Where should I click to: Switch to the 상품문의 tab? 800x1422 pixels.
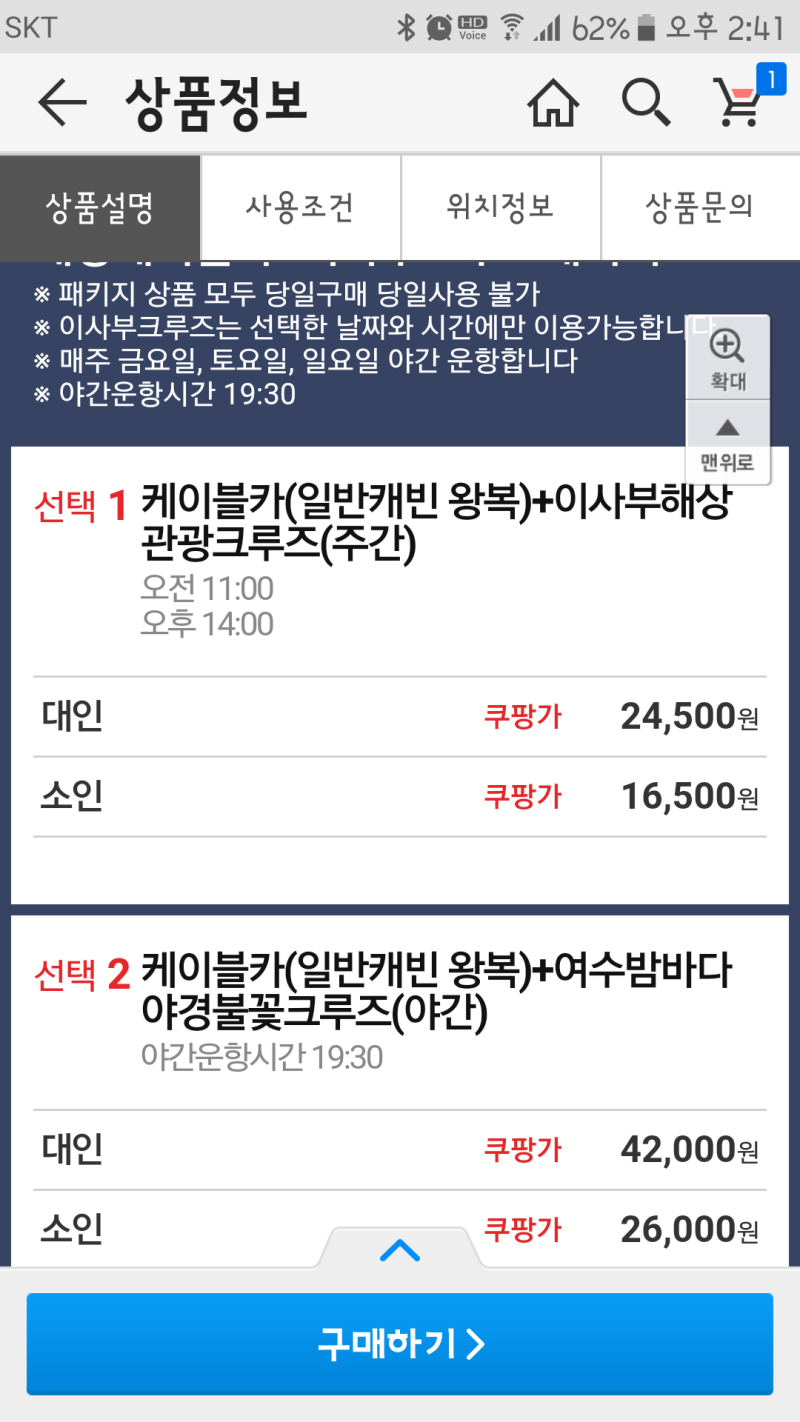click(x=700, y=208)
